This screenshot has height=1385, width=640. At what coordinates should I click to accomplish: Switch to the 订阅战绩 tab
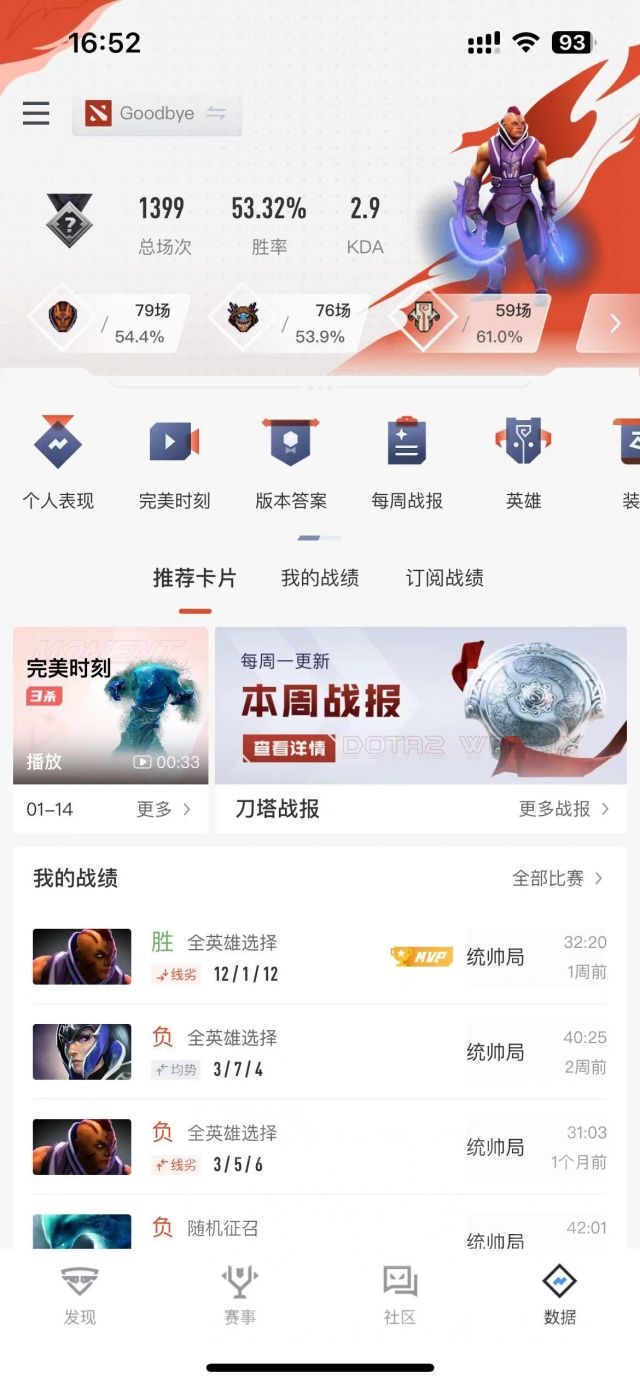pyautogui.click(x=445, y=578)
